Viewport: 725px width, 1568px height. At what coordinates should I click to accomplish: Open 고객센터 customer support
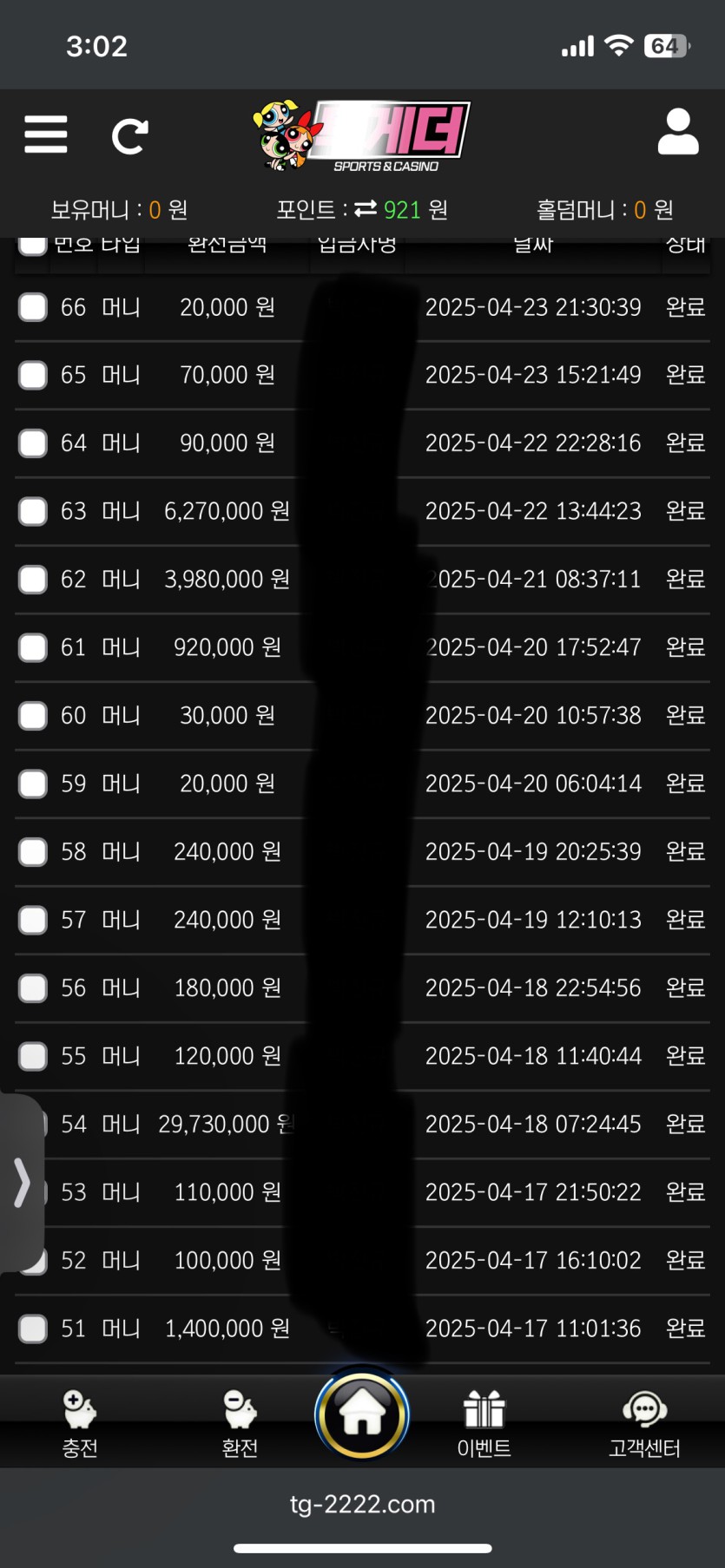[x=644, y=1423]
